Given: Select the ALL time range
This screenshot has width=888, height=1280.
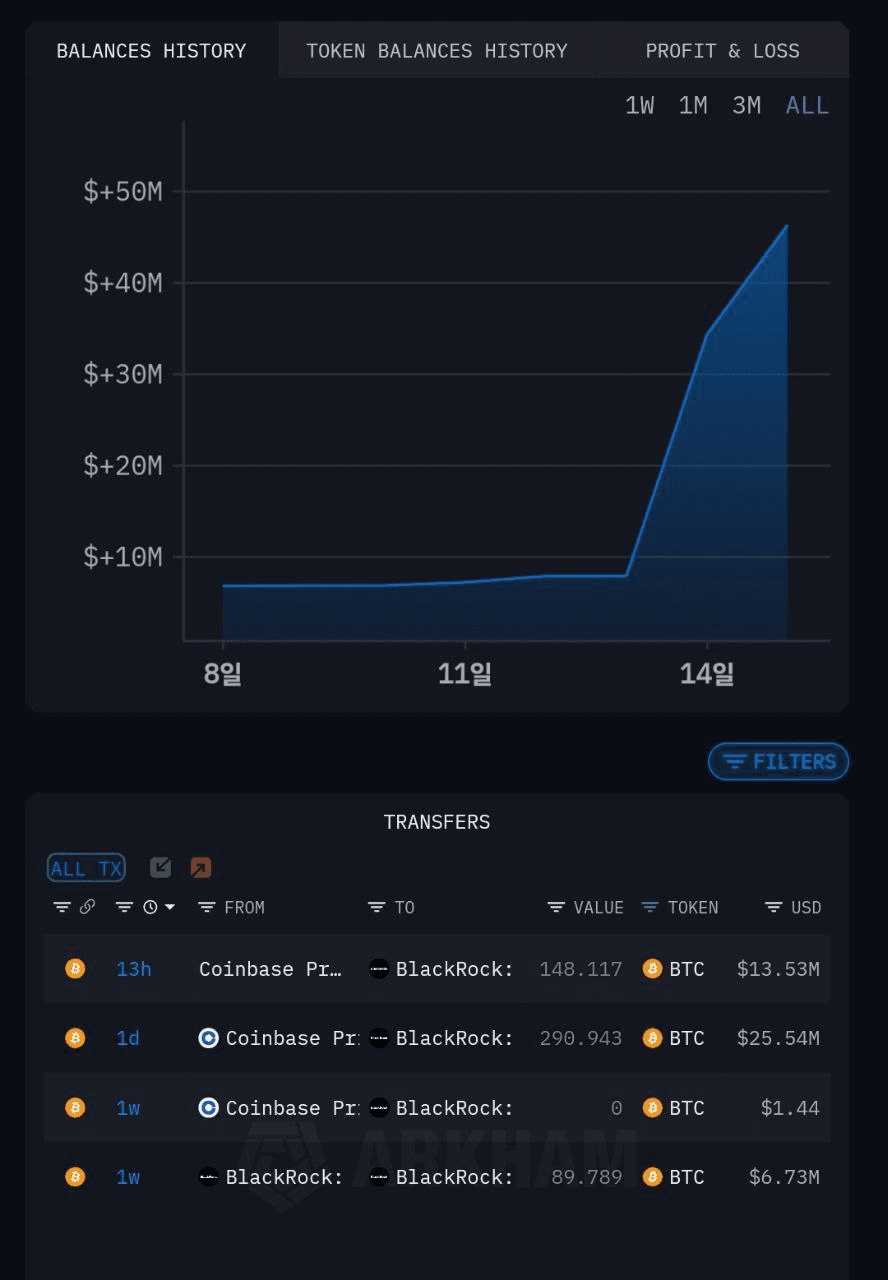Looking at the screenshot, I should click(807, 106).
